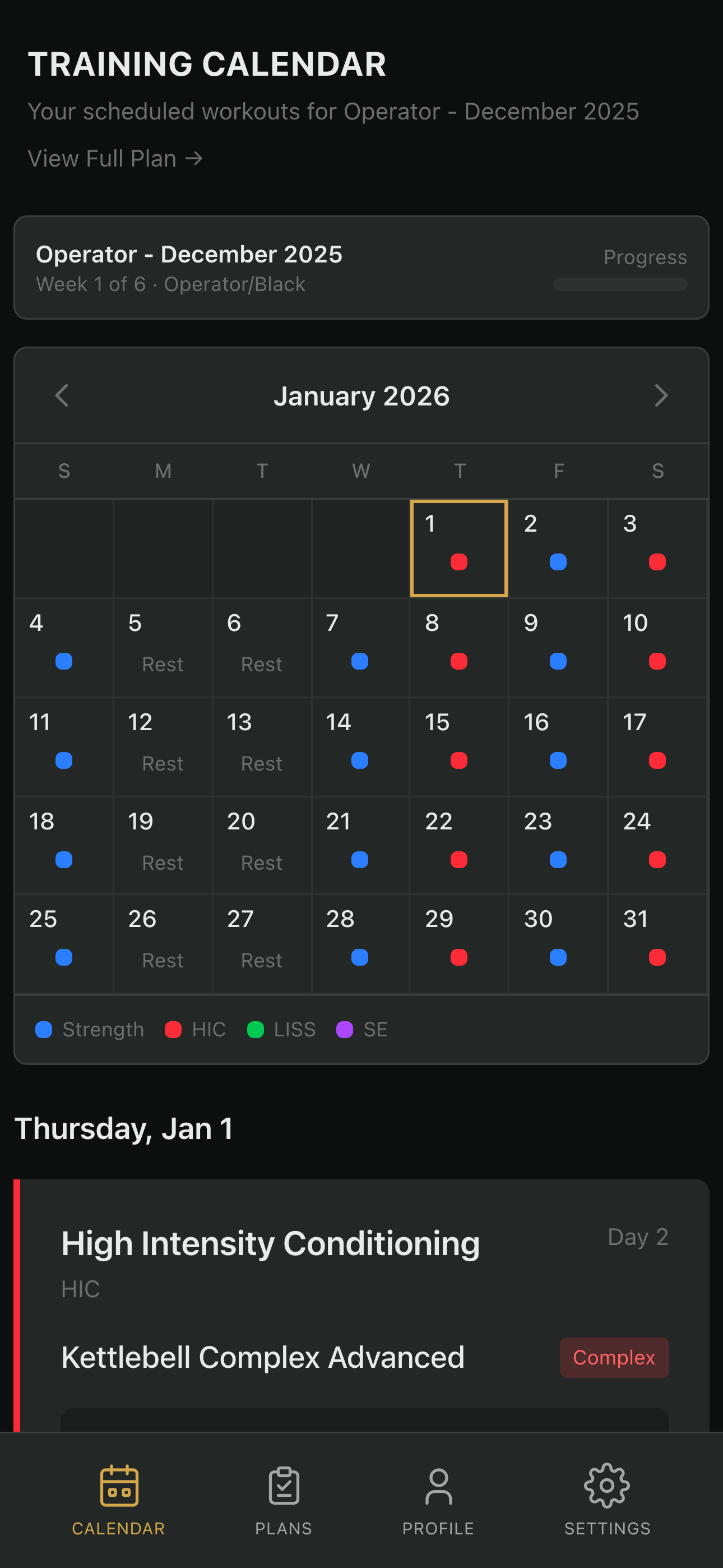
Task: Expand the January 2026 month header
Action: [x=361, y=395]
